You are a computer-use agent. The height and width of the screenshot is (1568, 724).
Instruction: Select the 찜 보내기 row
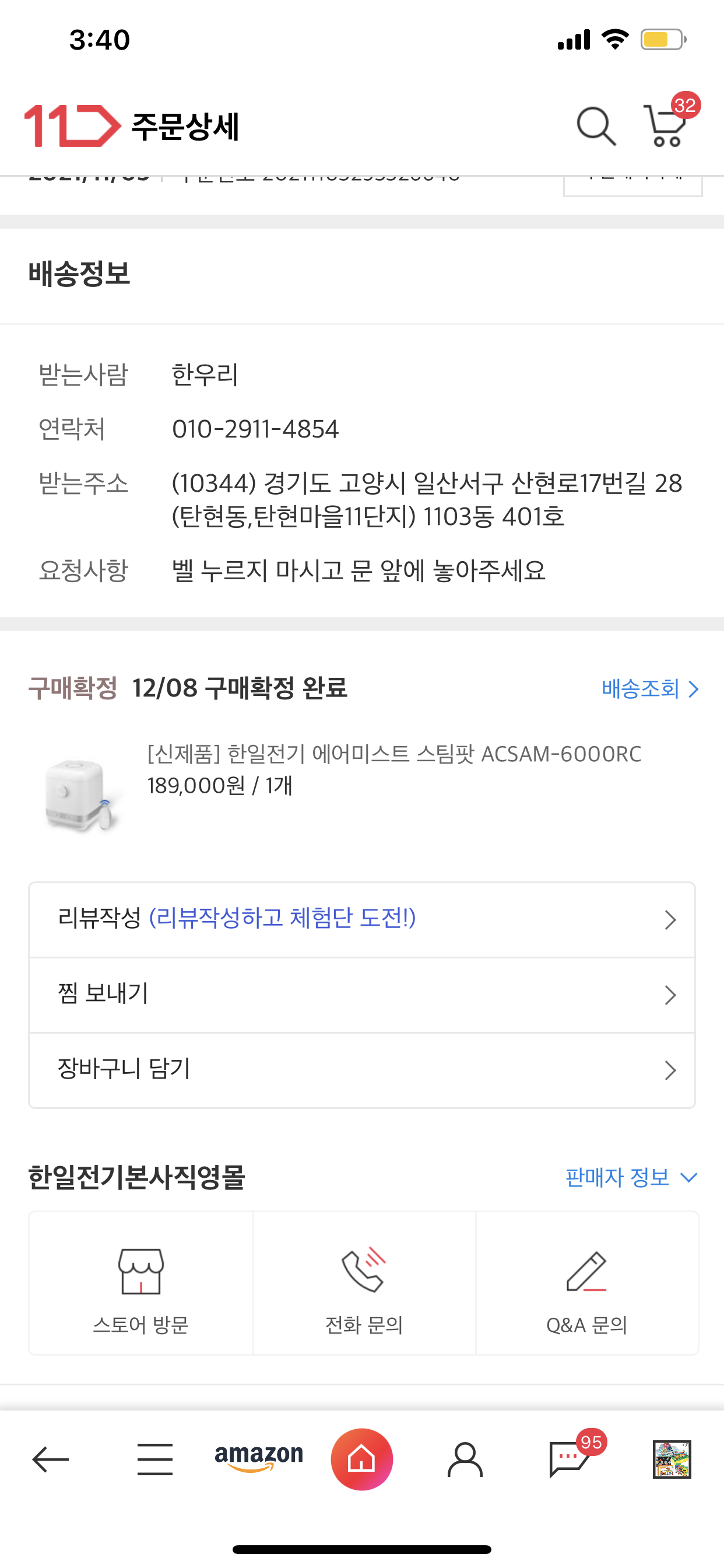point(362,995)
